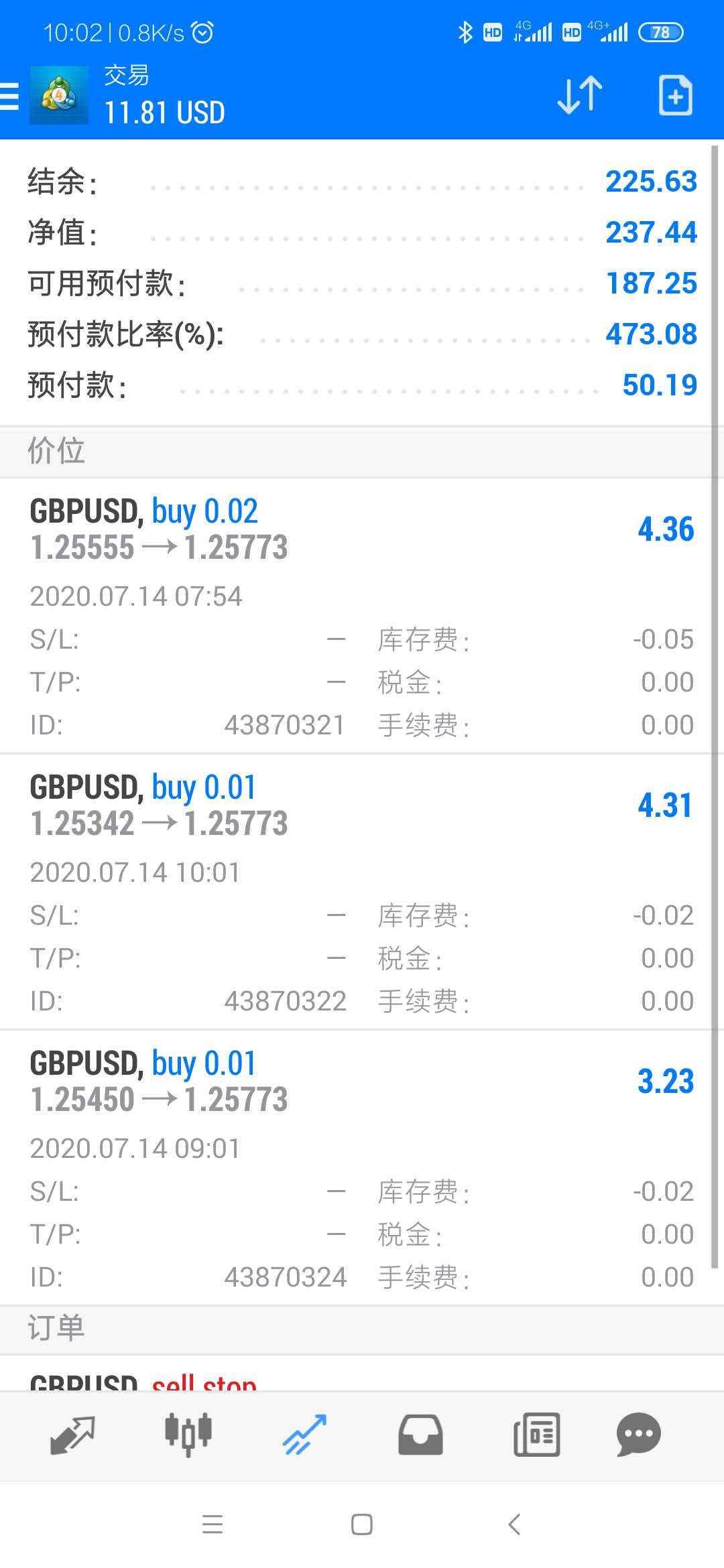Switch to the Quotes tab

click(72, 1435)
